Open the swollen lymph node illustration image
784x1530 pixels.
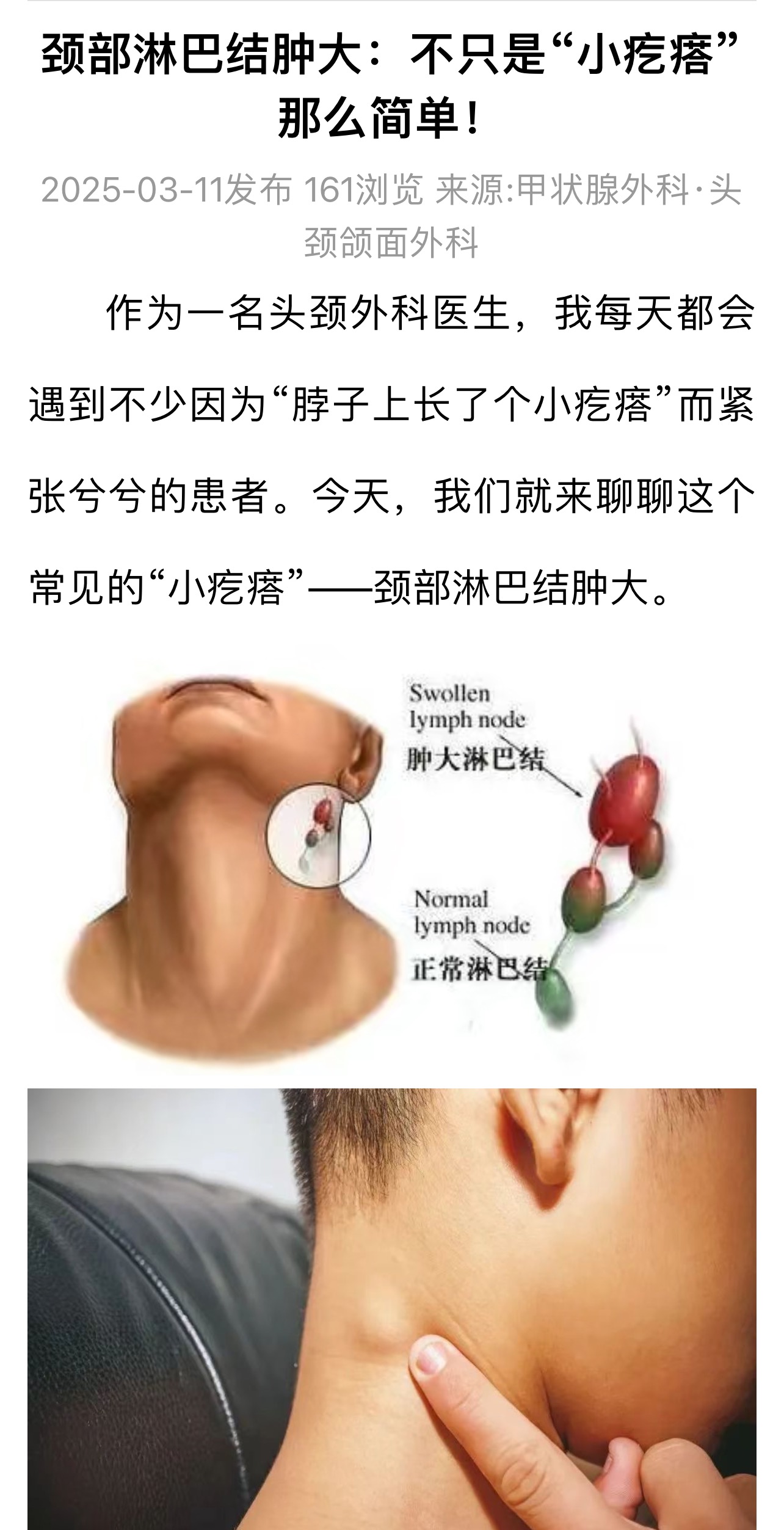392,855
